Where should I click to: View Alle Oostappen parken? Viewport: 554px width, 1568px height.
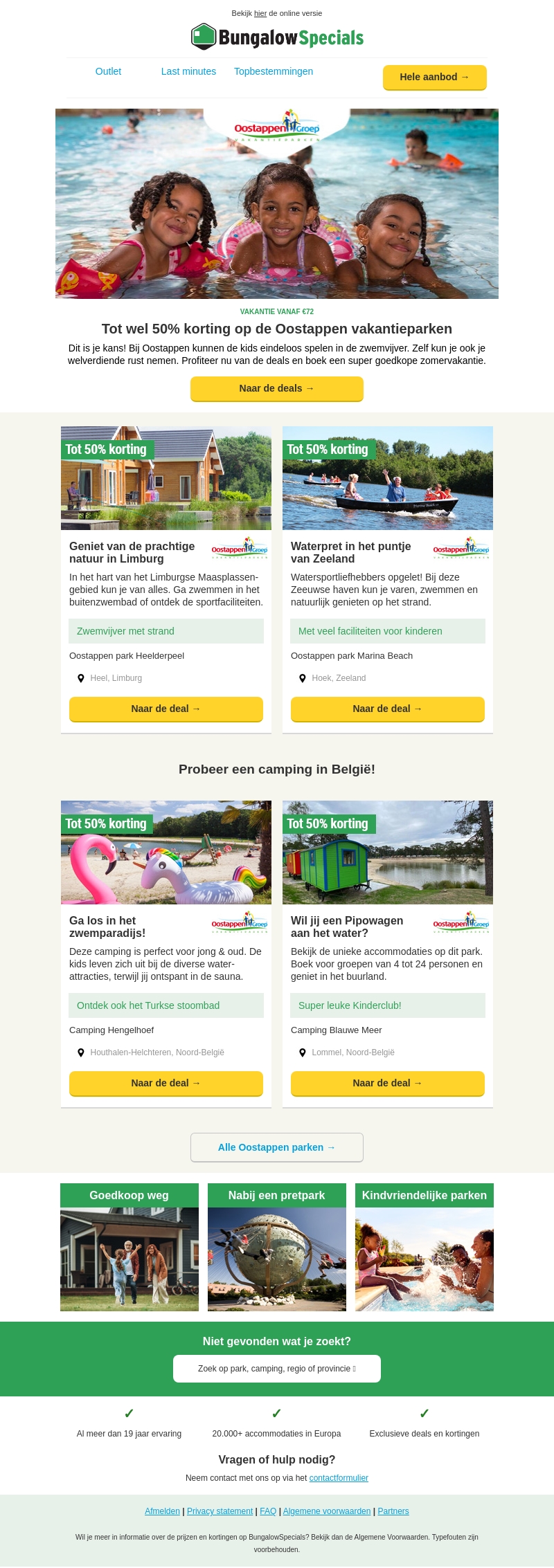[x=276, y=1147]
